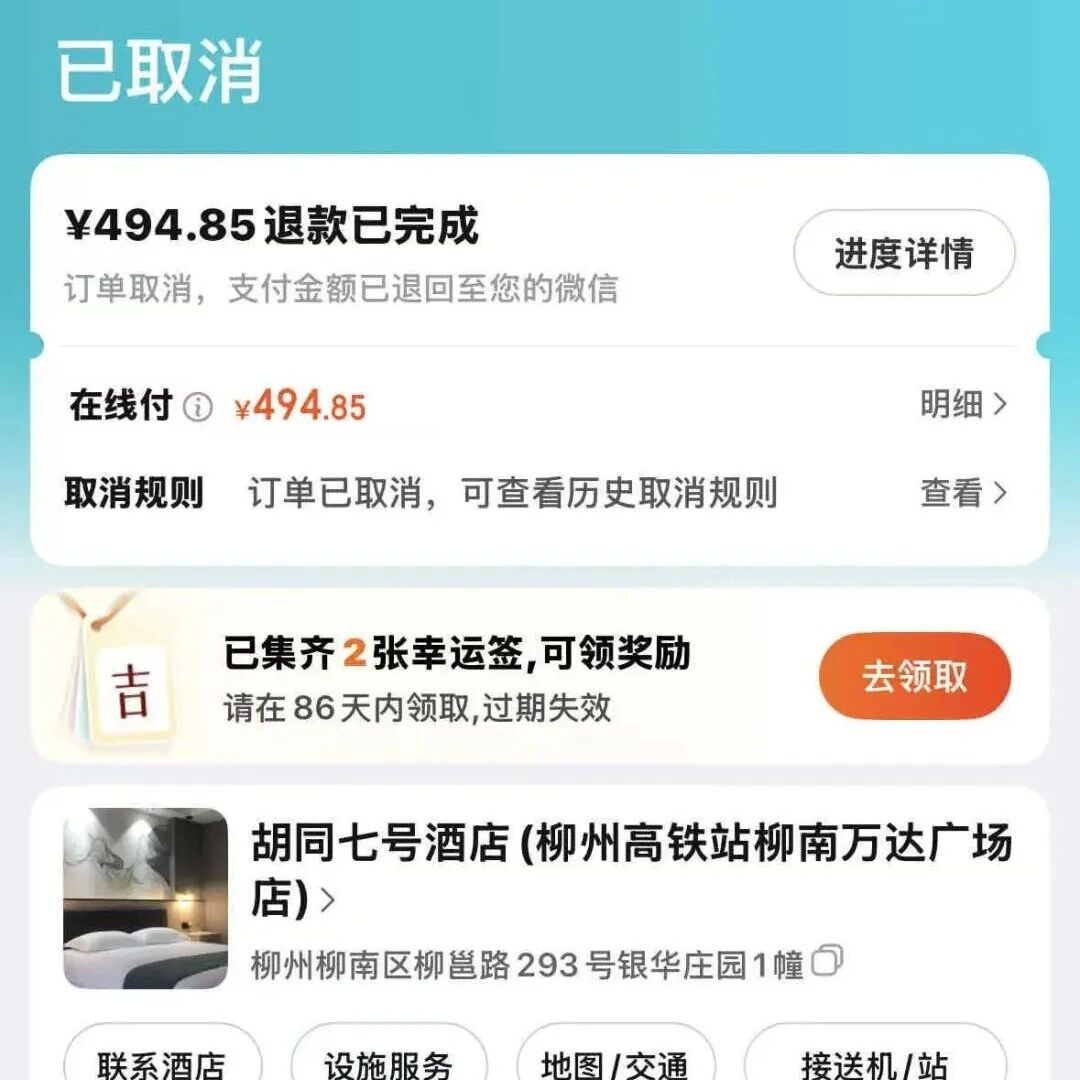Tap 查看 for the cancellation rules
This screenshot has width=1080, height=1080.
pos(963,493)
